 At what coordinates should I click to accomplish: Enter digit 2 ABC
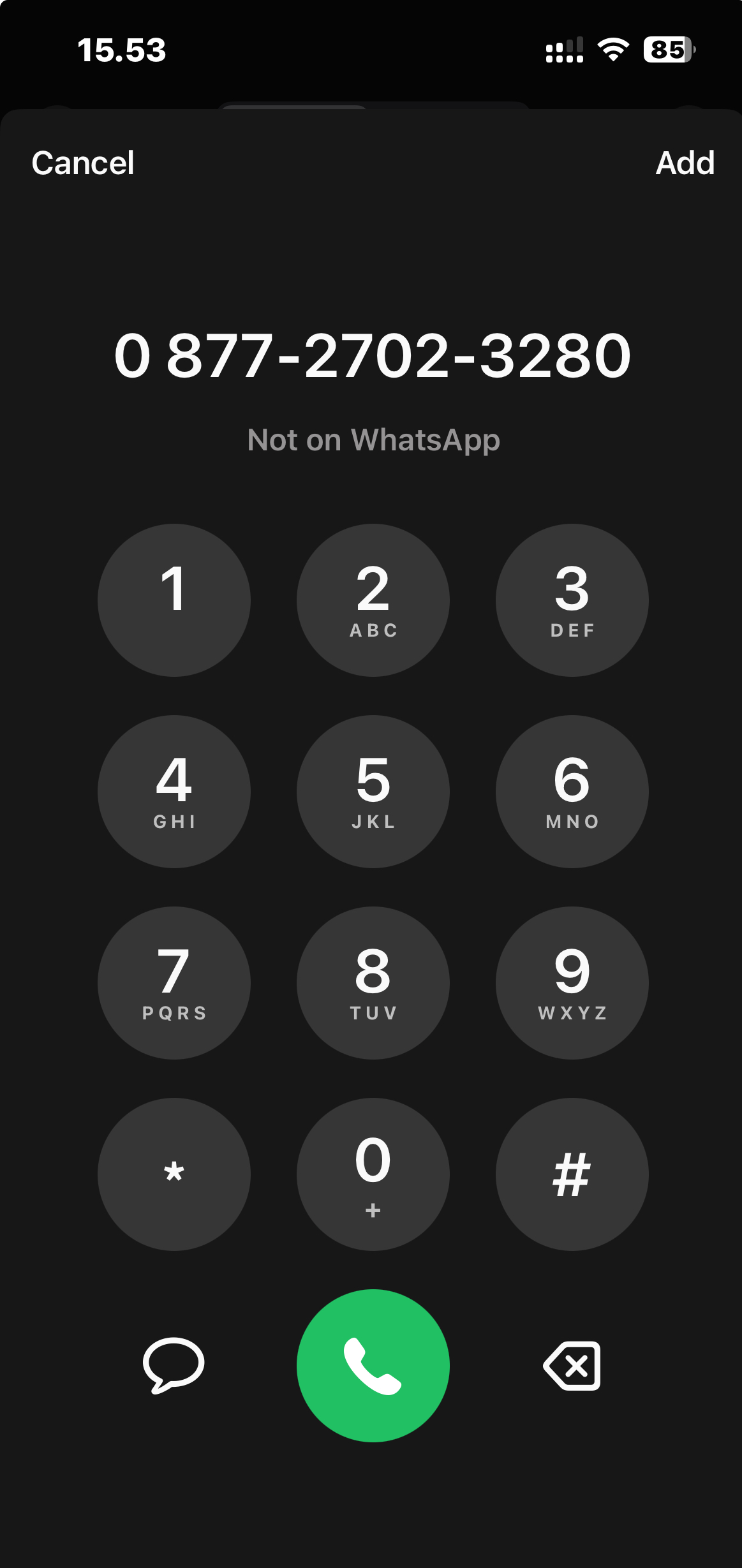click(x=373, y=600)
